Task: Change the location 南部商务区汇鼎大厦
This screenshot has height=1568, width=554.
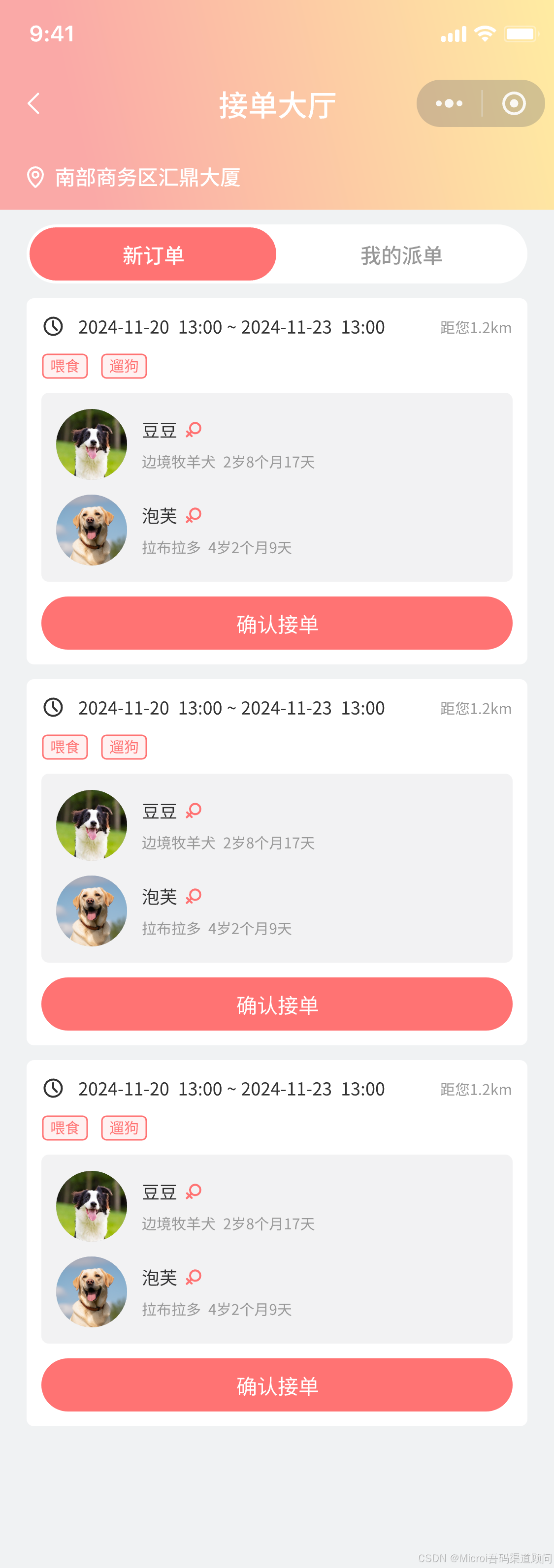Action: [147, 178]
